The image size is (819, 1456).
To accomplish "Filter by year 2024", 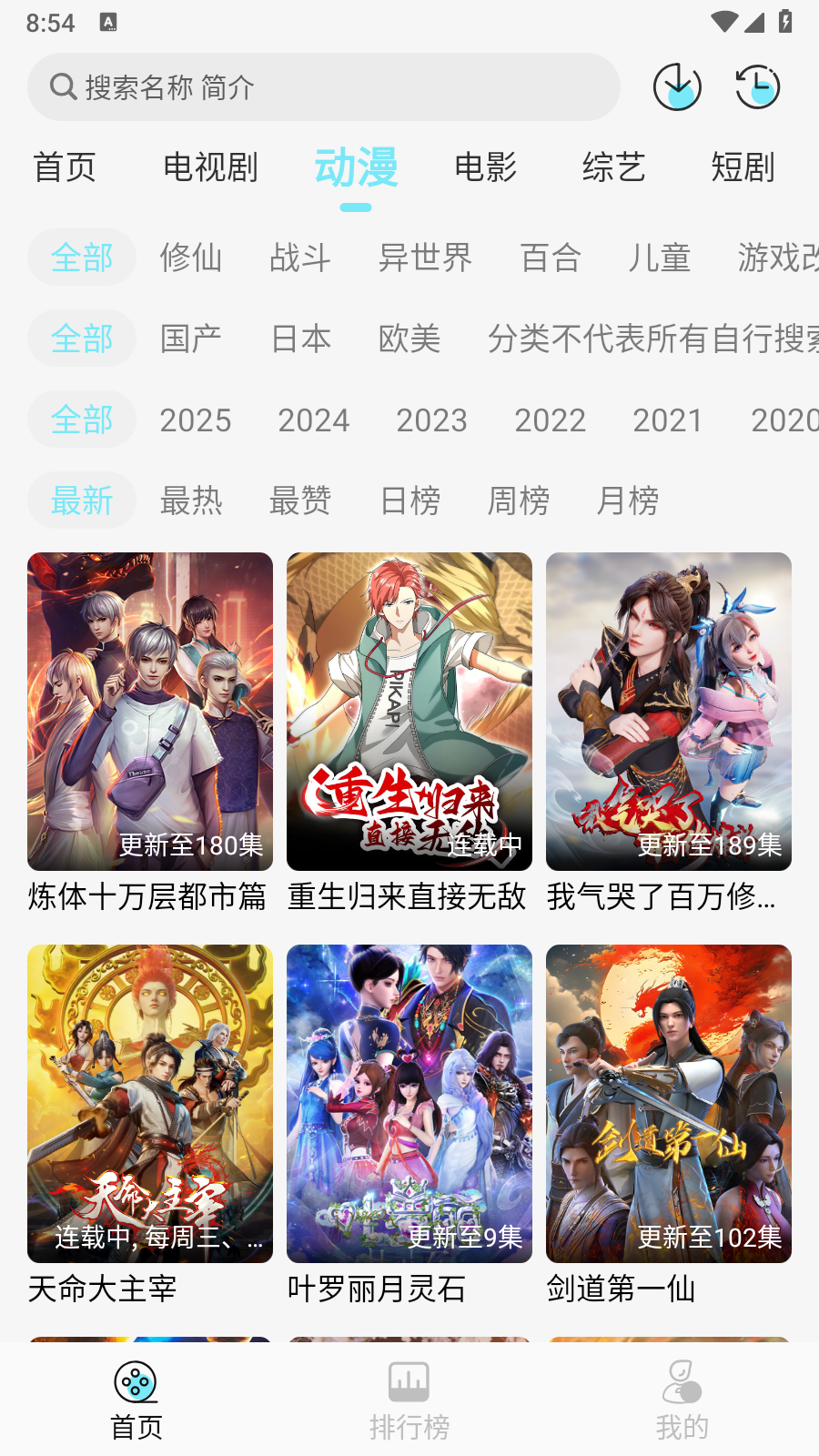I will coord(313,420).
